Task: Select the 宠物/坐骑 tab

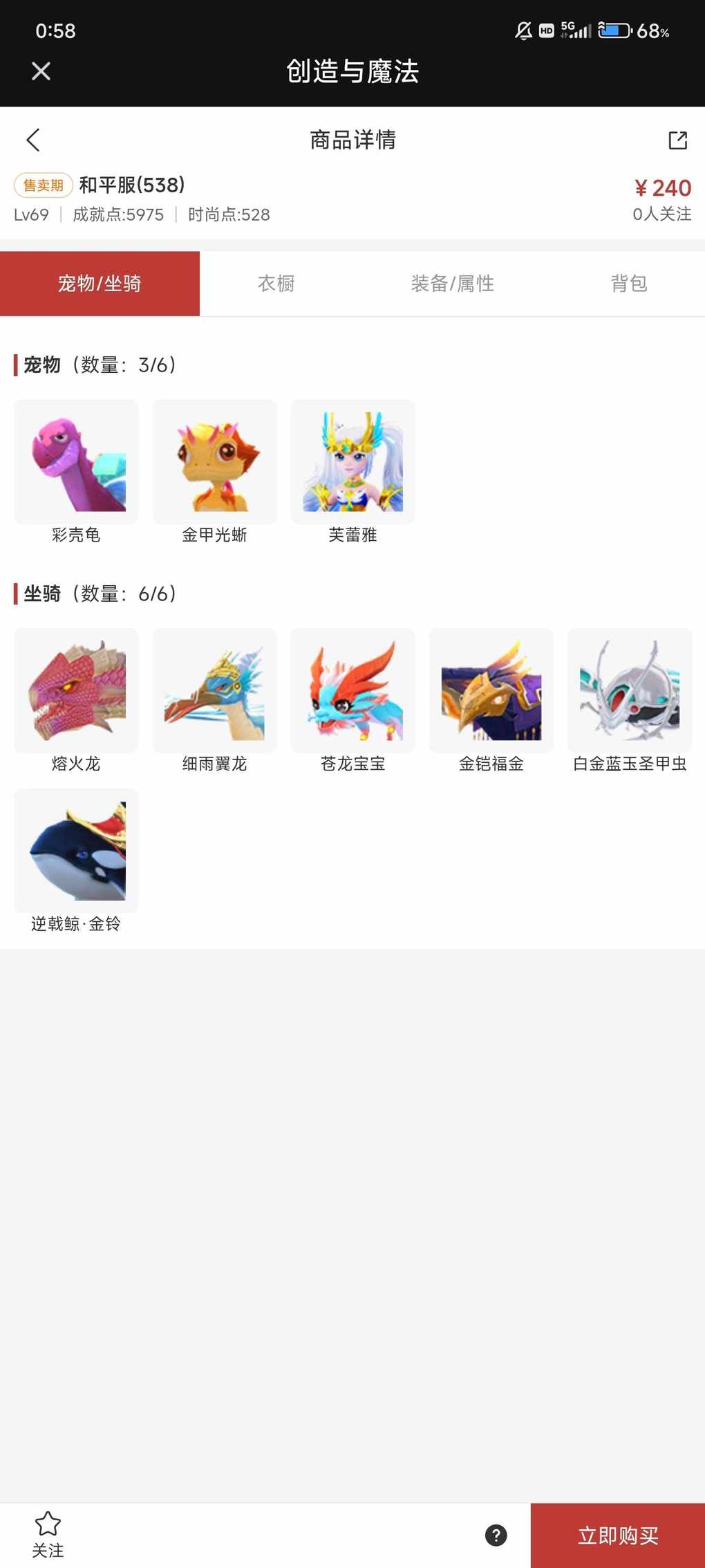Action: pos(100,284)
